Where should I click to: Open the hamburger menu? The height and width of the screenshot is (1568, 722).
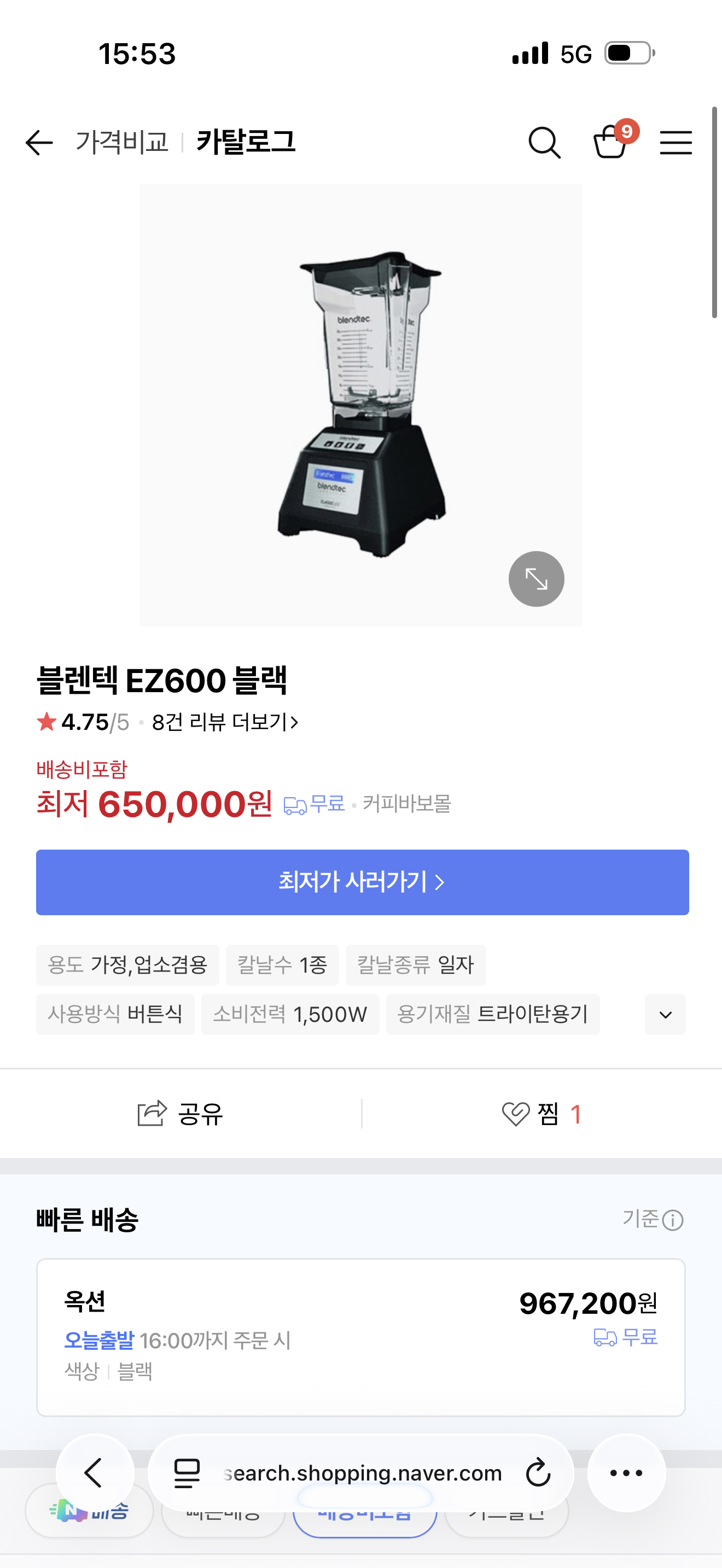click(676, 142)
